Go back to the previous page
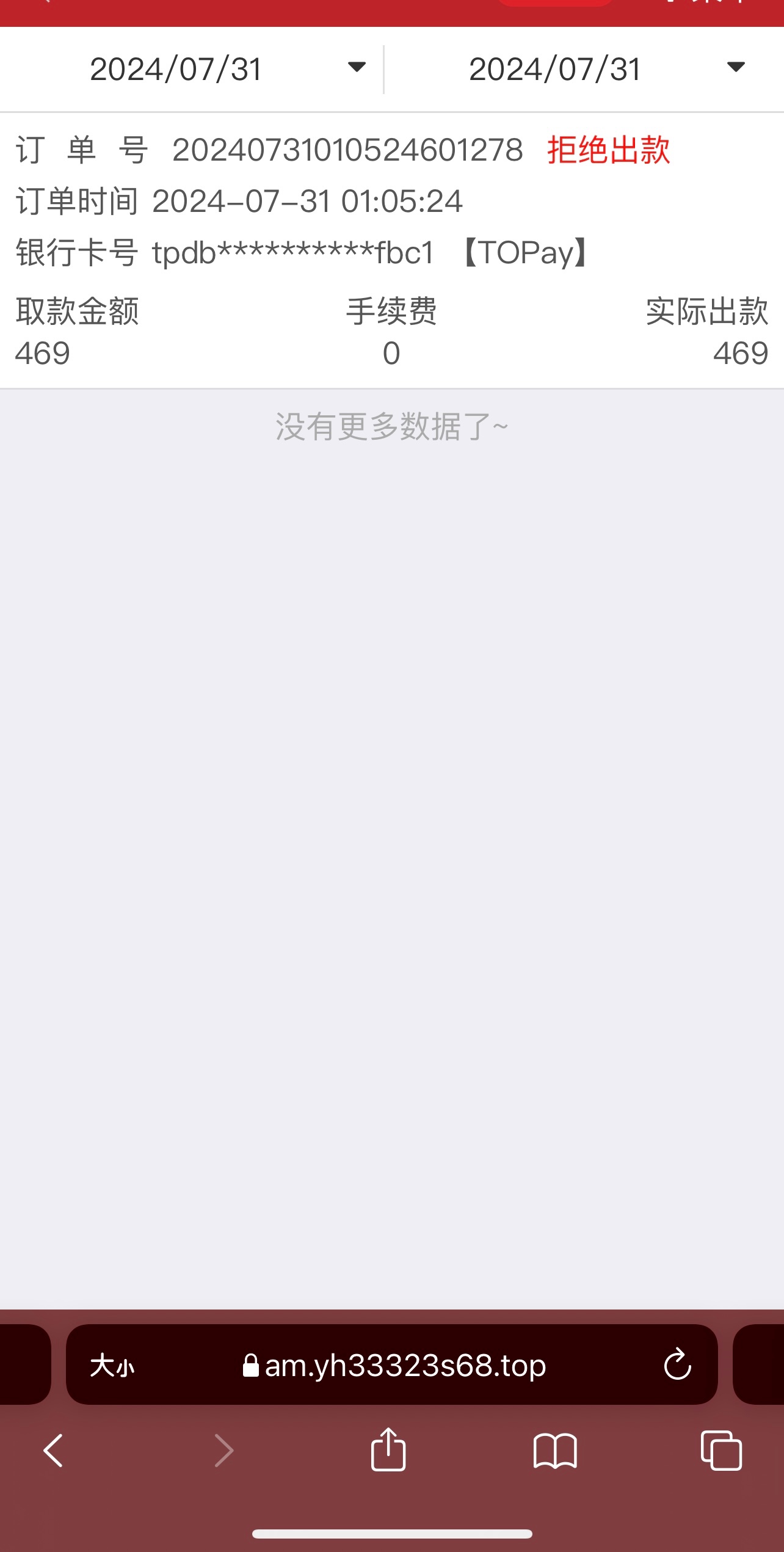This screenshot has width=784, height=1552. click(54, 1450)
